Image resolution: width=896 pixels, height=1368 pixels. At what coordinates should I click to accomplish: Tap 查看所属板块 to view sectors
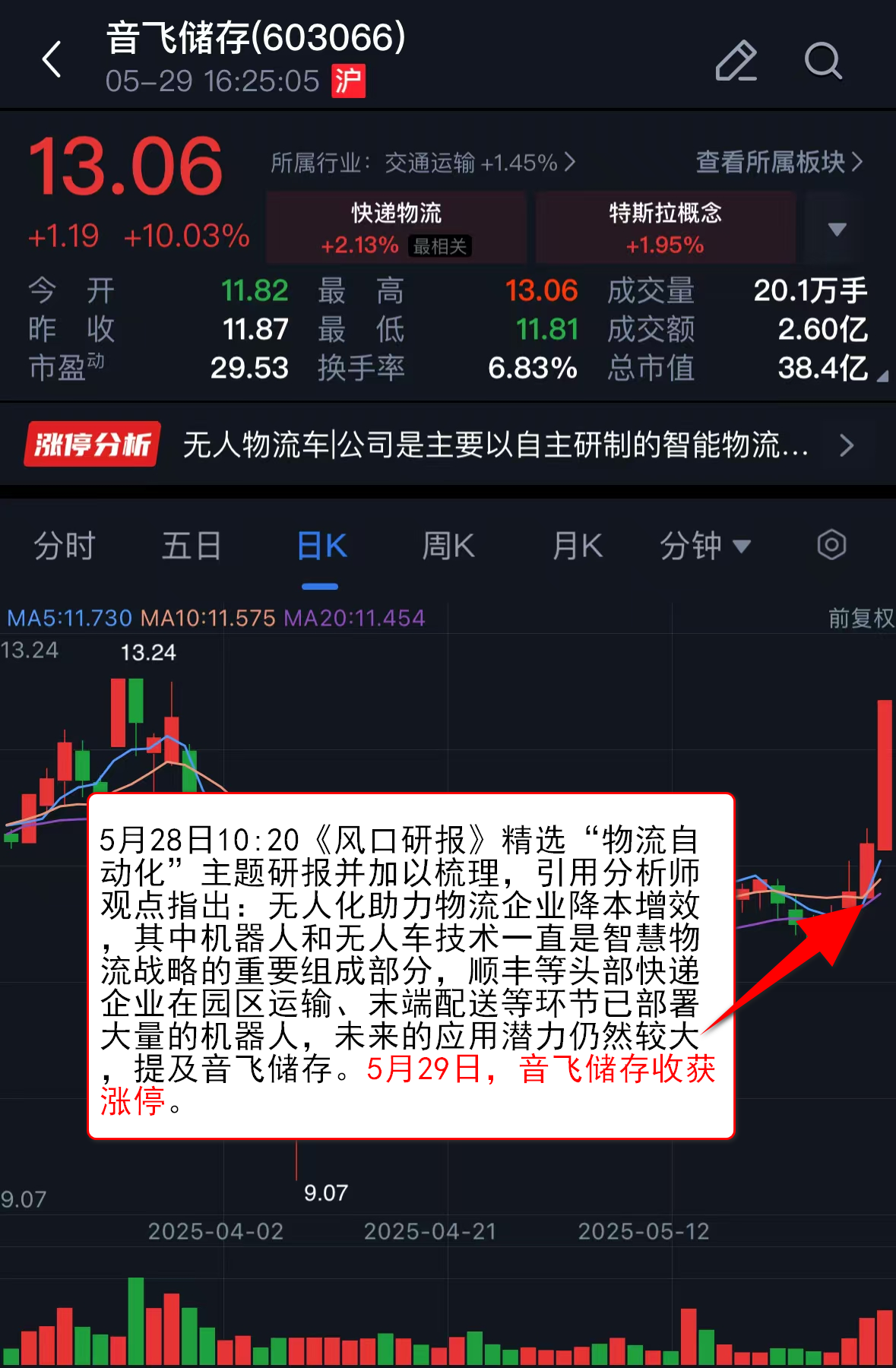tap(779, 162)
